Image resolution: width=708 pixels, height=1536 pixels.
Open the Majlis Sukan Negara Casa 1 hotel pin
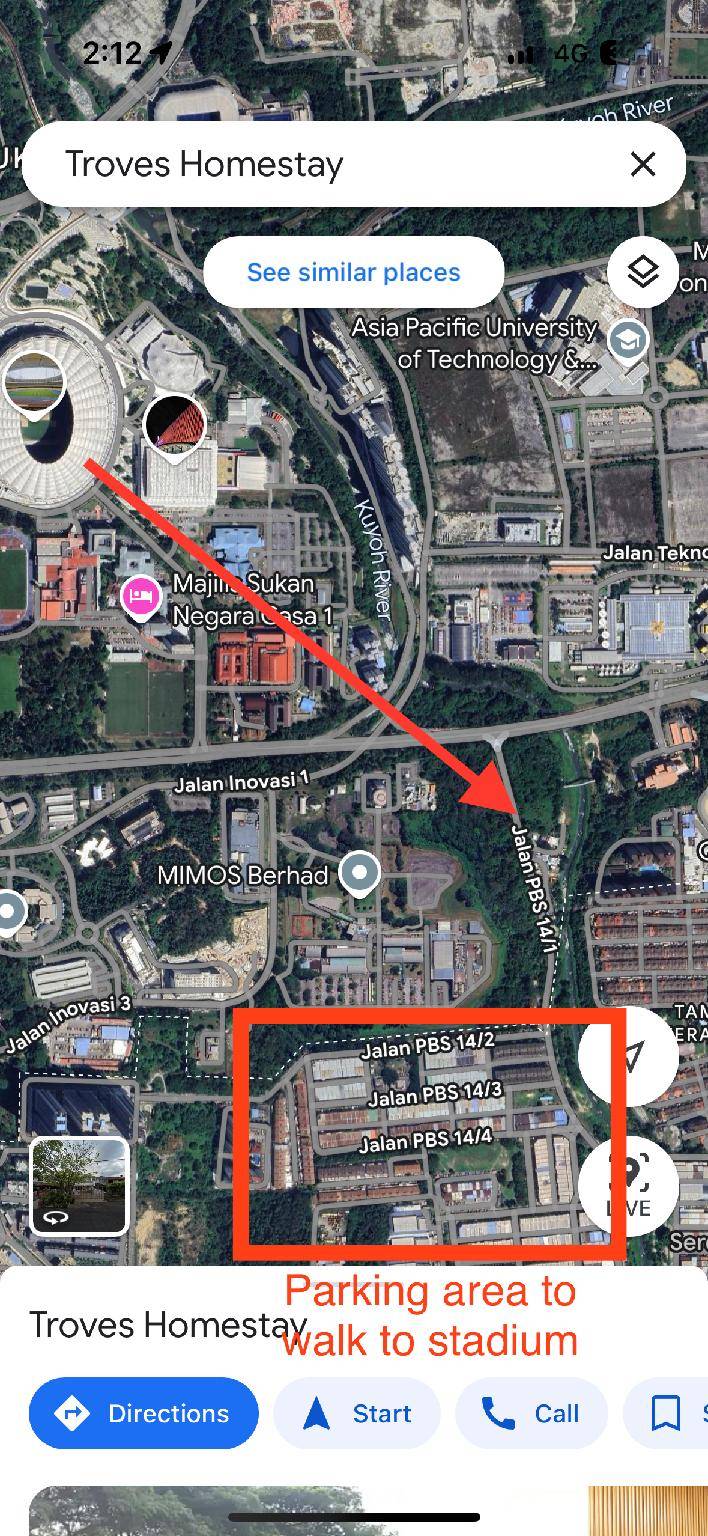pos(141,597)
